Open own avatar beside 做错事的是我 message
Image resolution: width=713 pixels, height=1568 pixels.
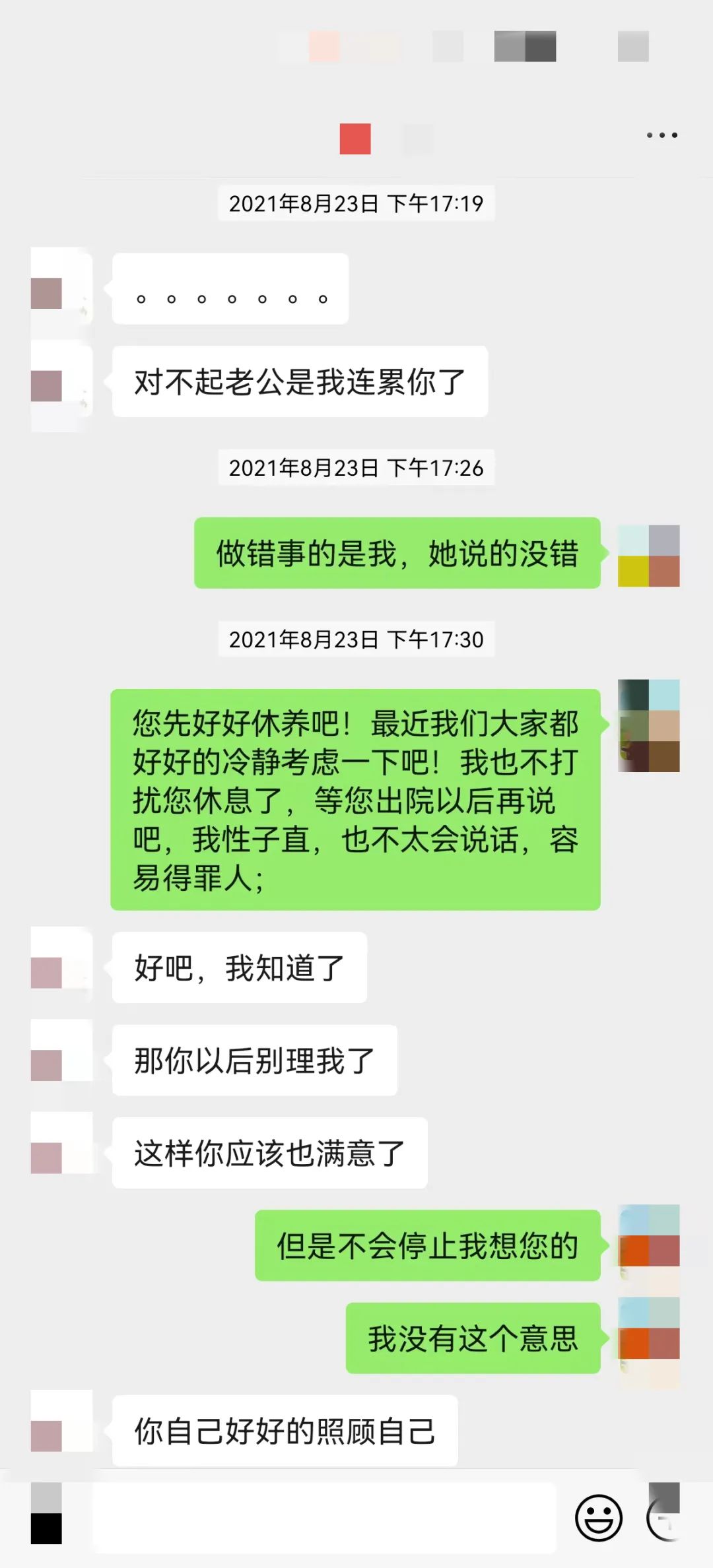pyautogui.click(x=648, y=556)
